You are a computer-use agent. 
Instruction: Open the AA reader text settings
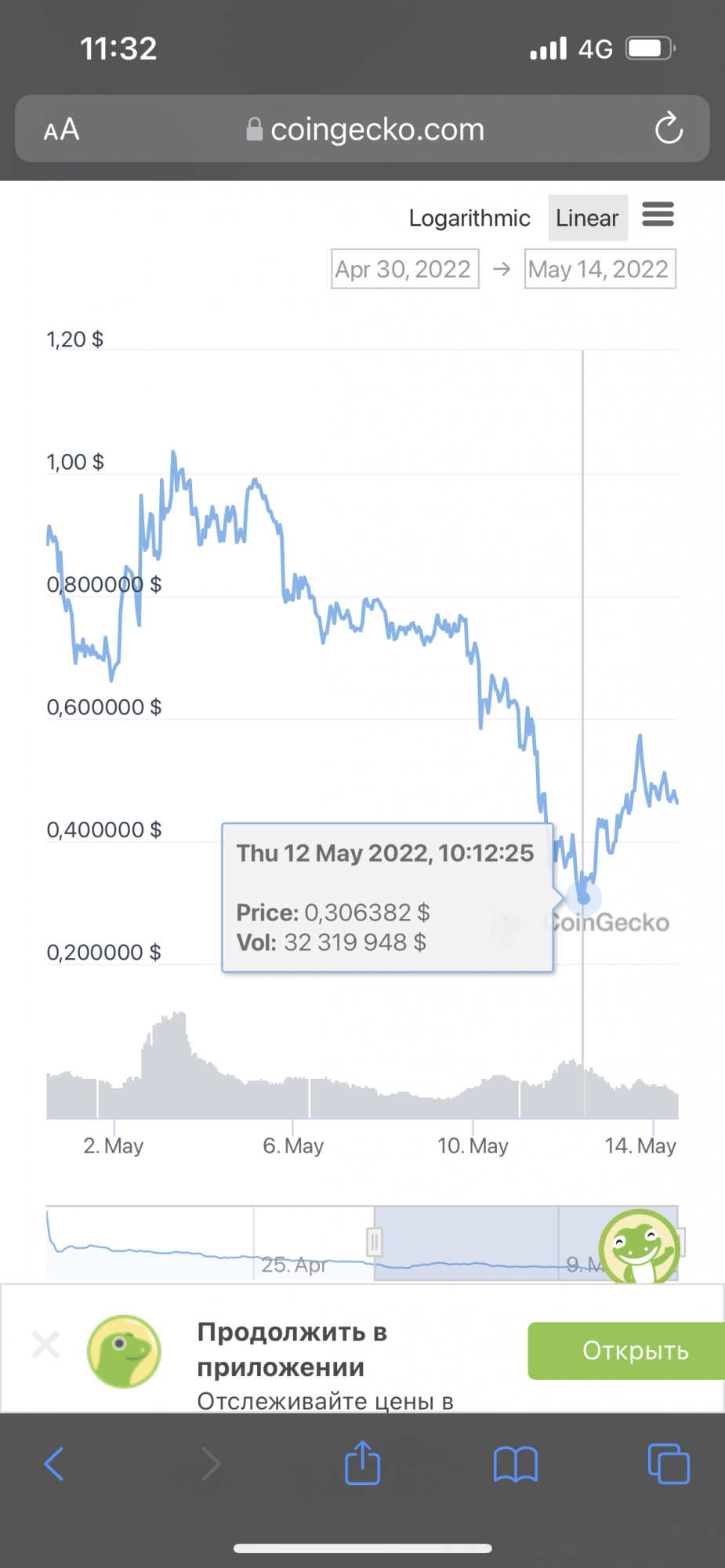(62, 129)
